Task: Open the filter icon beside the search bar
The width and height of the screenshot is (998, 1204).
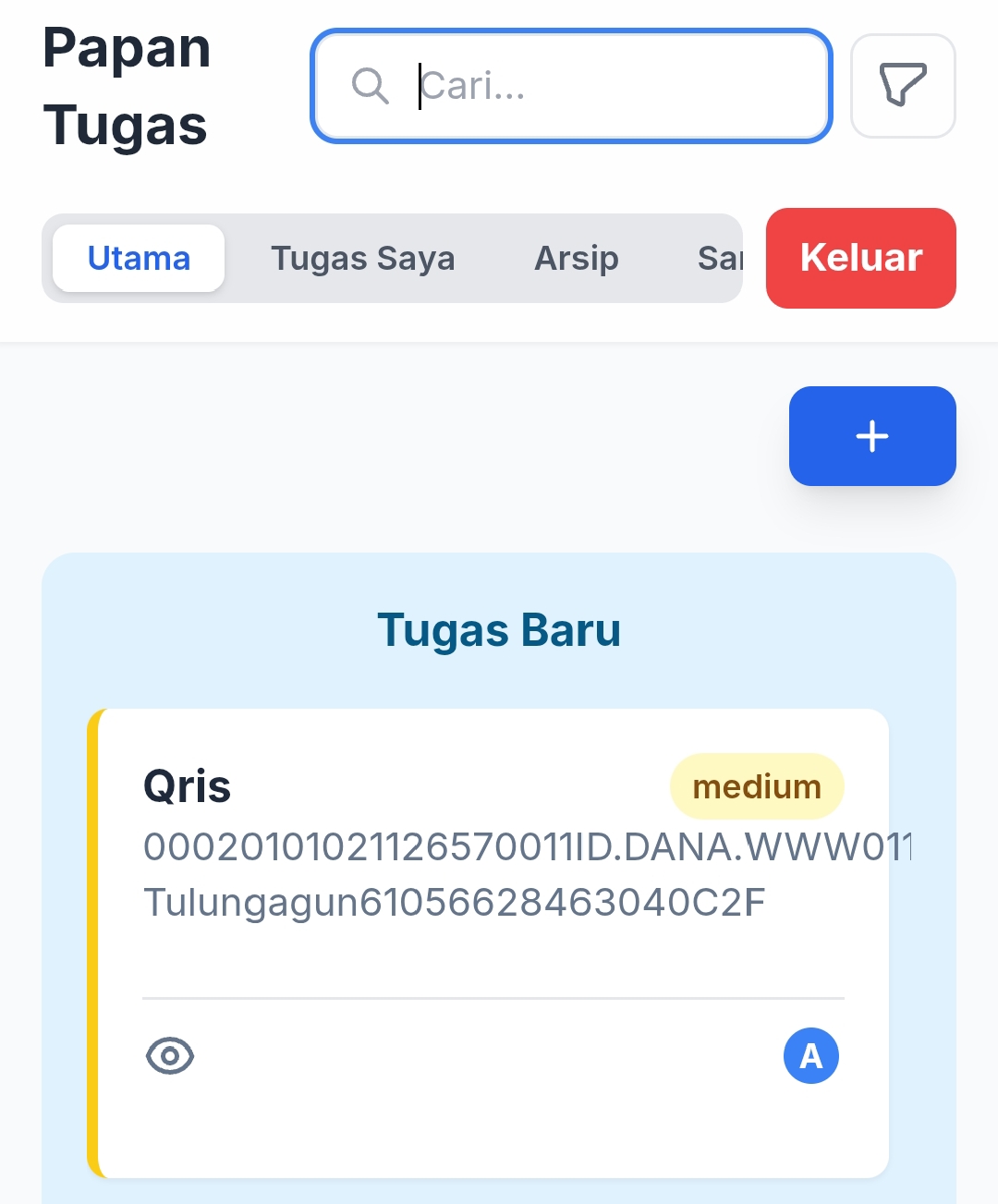Action: click(903, 86)
